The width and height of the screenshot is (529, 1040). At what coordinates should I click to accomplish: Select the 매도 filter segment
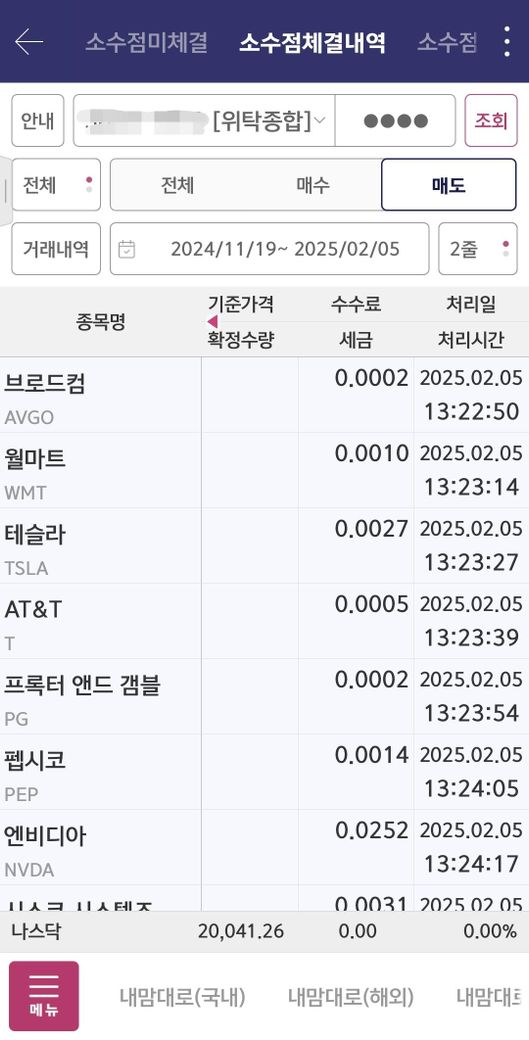[449, 184]
